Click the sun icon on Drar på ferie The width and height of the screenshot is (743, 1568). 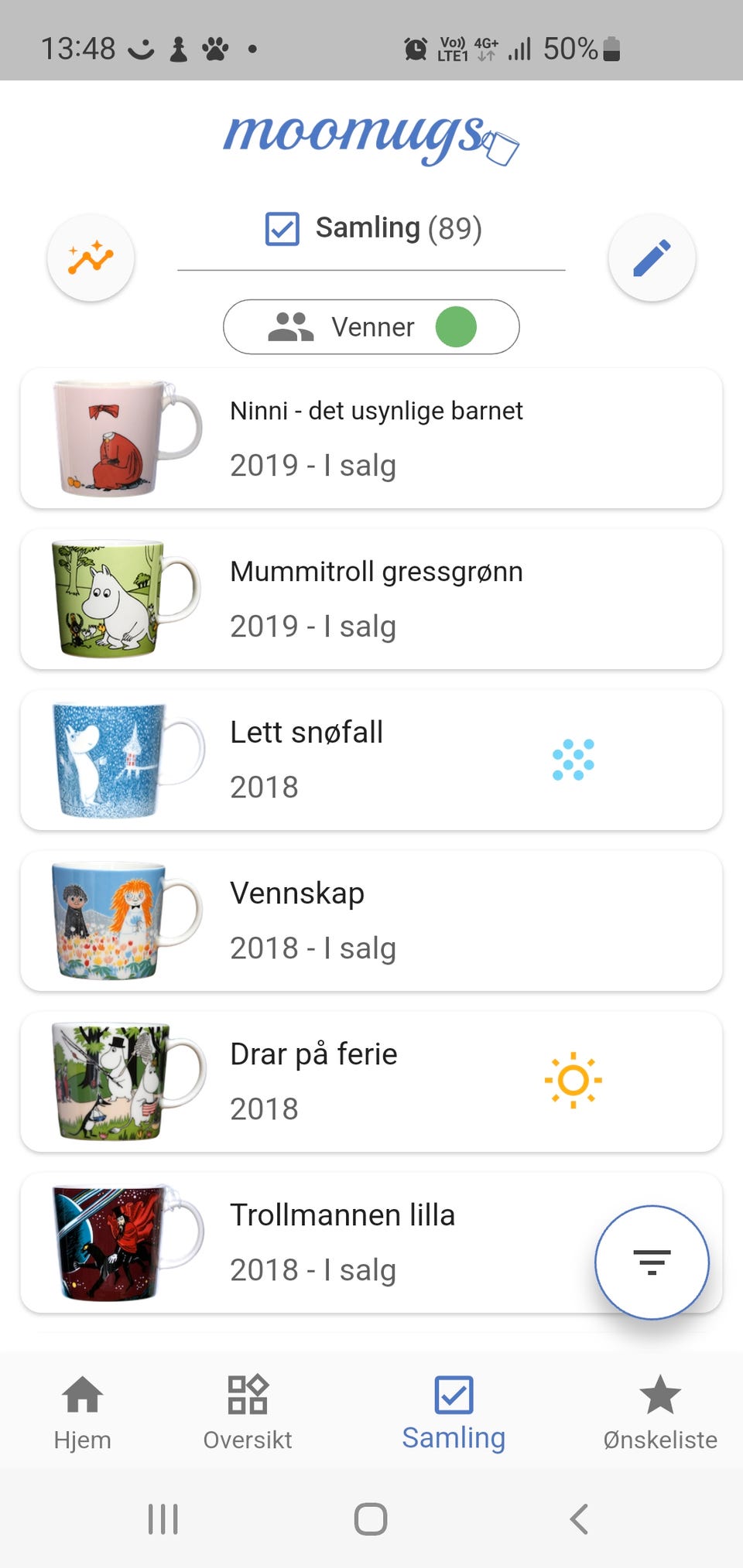pos(574,1080)
